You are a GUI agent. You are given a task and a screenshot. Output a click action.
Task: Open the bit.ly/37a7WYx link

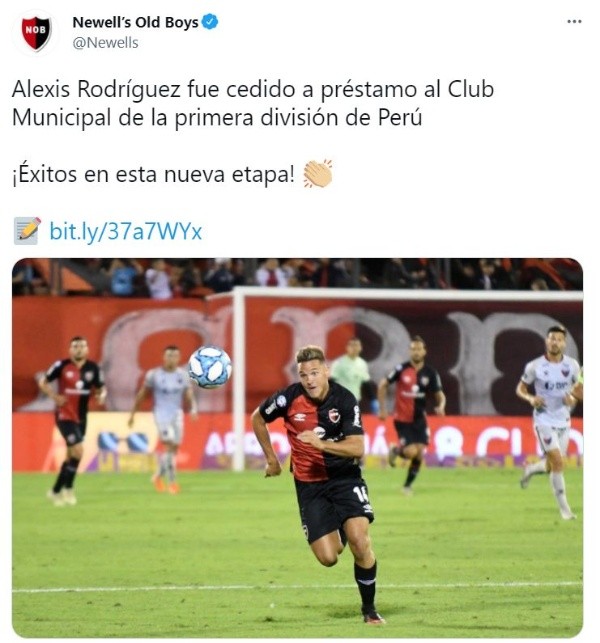pyautogui.click(x=125, y=232)
